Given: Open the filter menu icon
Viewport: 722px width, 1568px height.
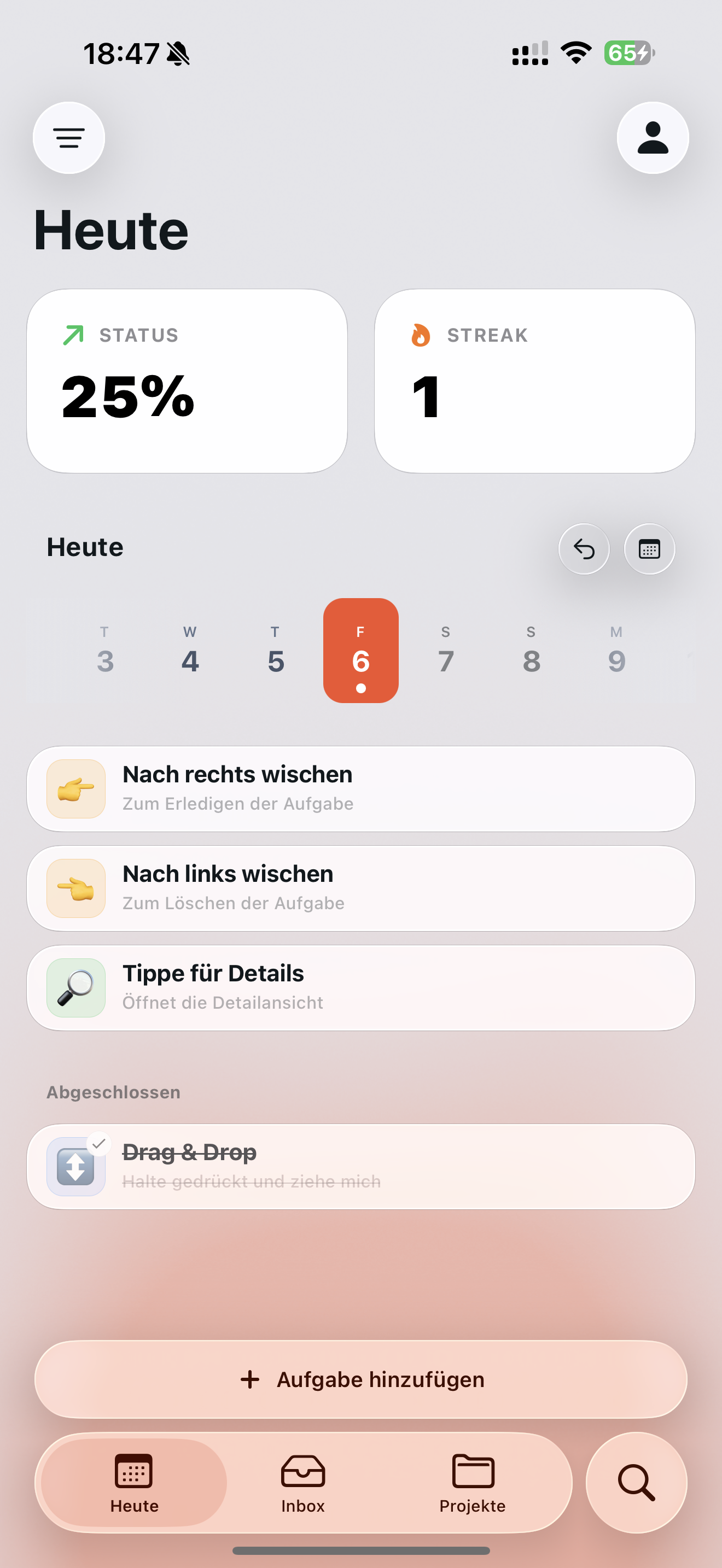Looking at the screenshot, I should [68, 138].
